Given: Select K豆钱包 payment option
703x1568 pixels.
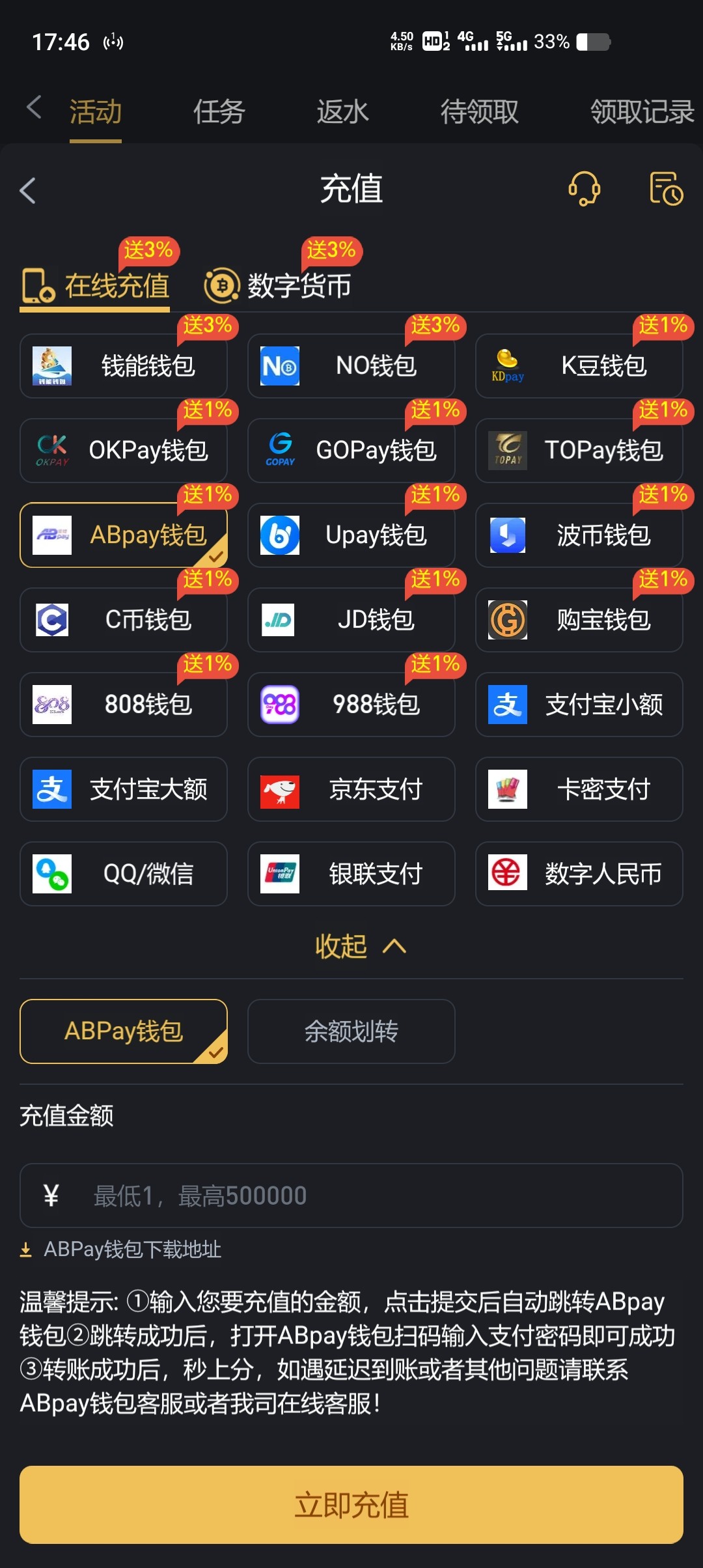Looking at the screenshot, I should (x=579, y=366).
